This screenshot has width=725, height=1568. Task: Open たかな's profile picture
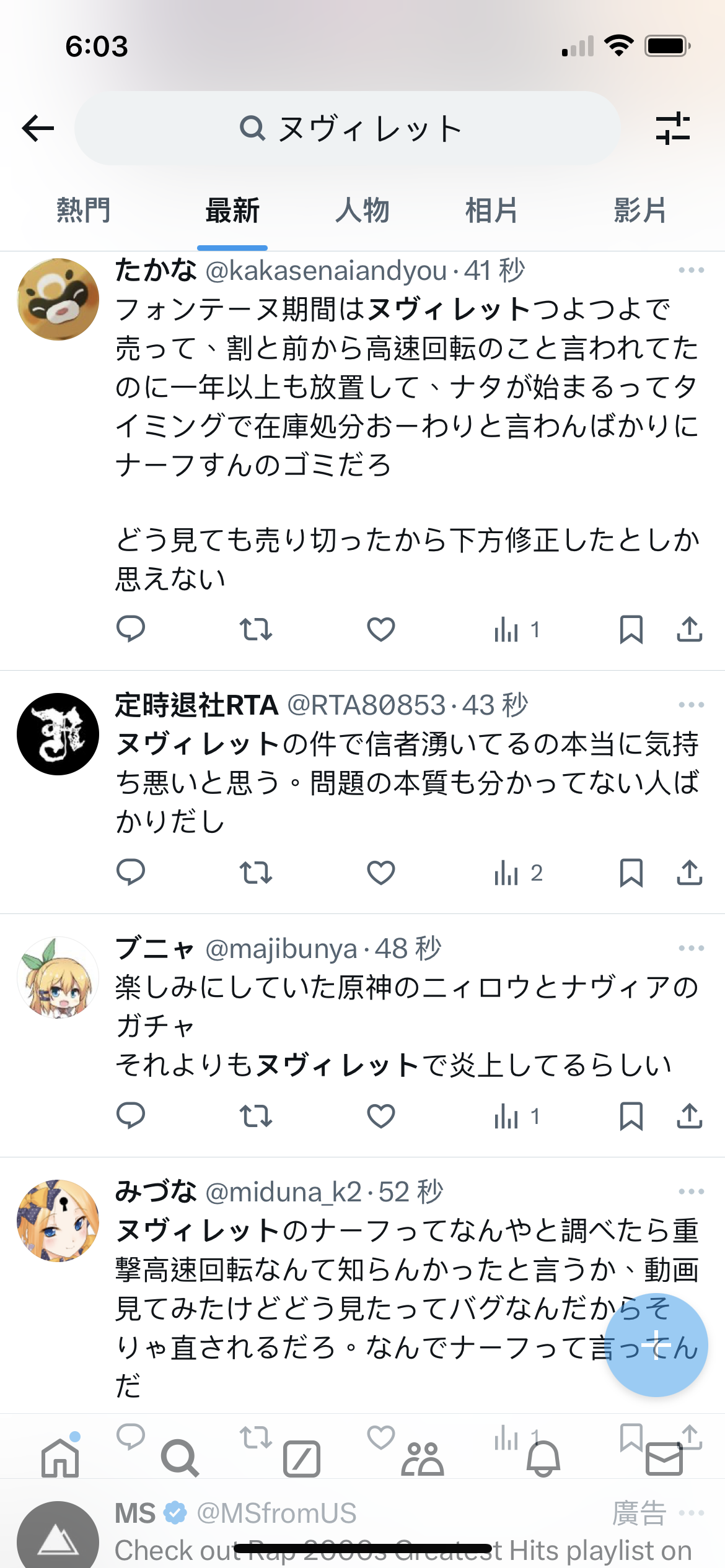(58, 300)
